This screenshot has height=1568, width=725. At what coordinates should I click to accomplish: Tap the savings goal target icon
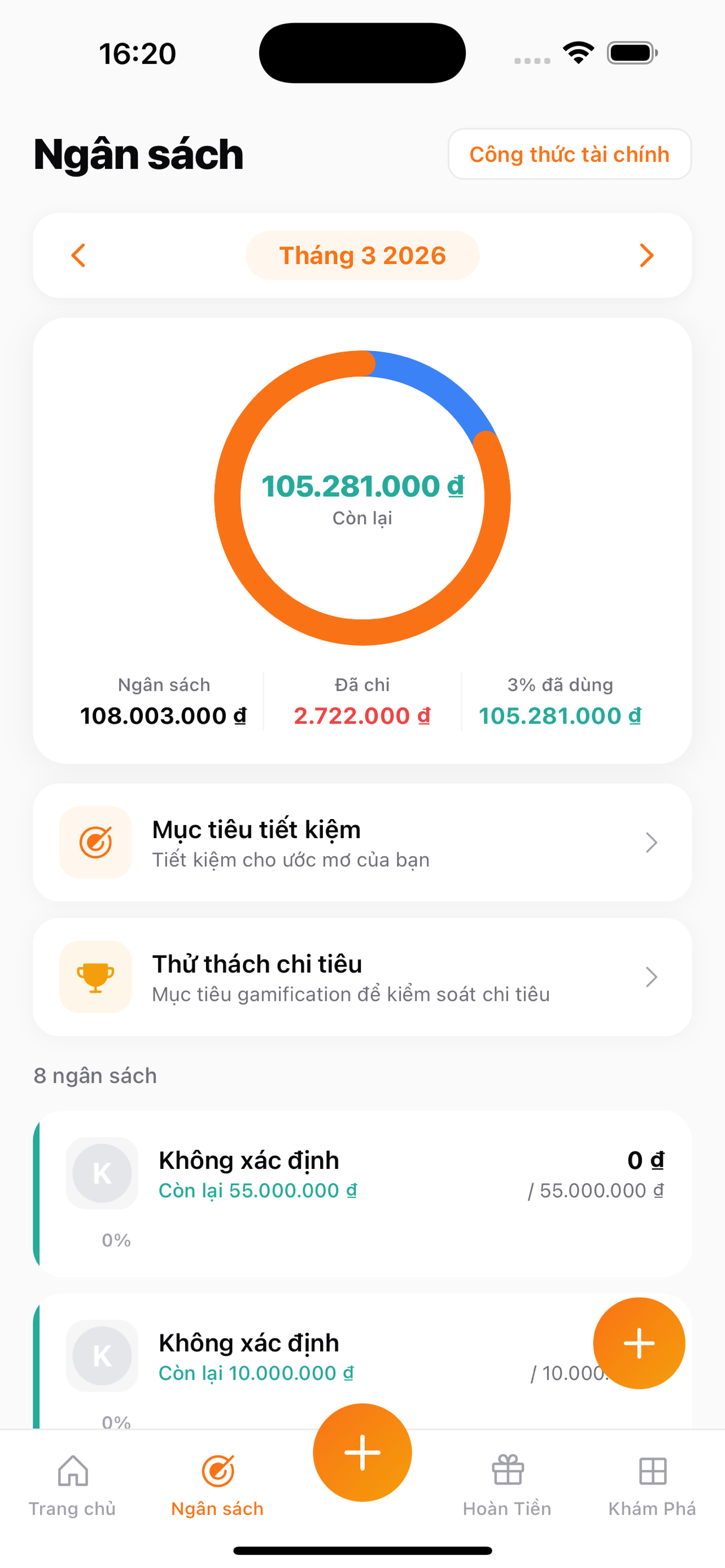click(x=95, y=843)
